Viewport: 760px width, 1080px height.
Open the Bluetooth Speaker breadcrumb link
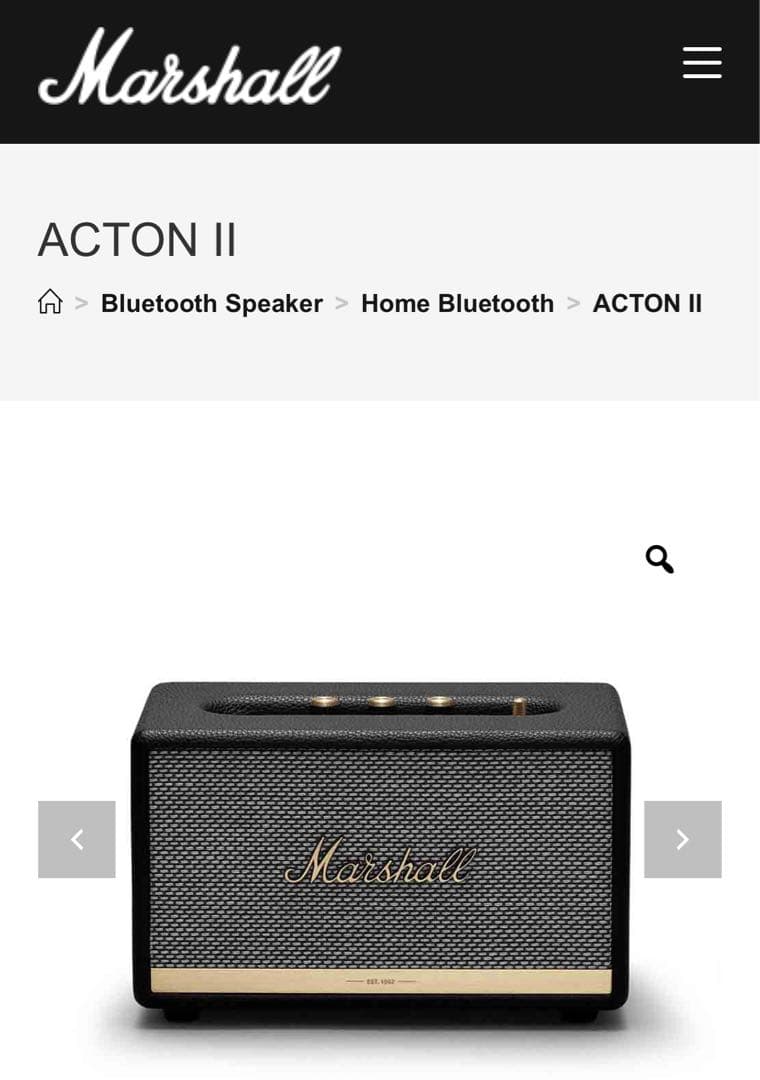click(211, 303)
